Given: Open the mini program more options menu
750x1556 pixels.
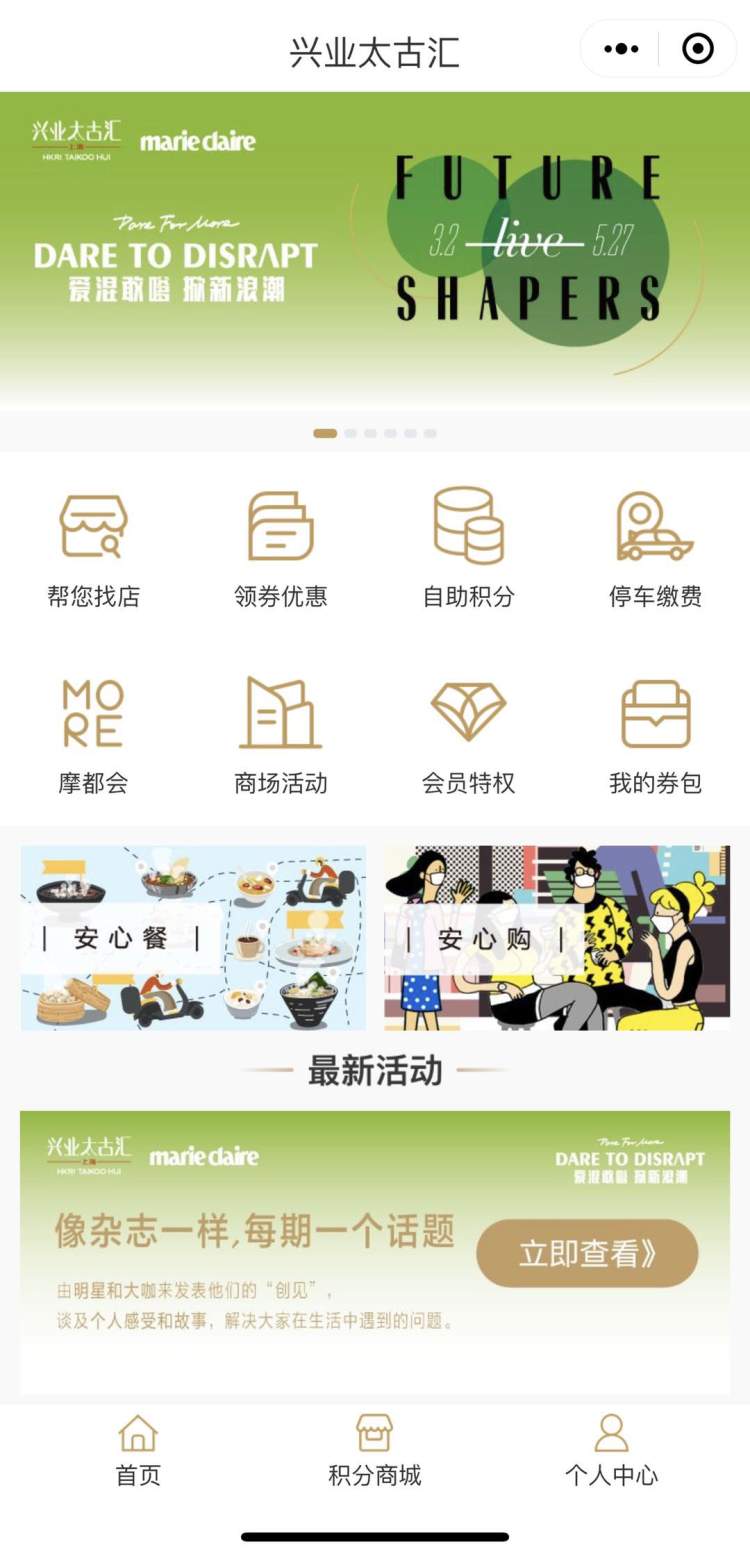Looking at the screenshot, I should coord(621,48).
